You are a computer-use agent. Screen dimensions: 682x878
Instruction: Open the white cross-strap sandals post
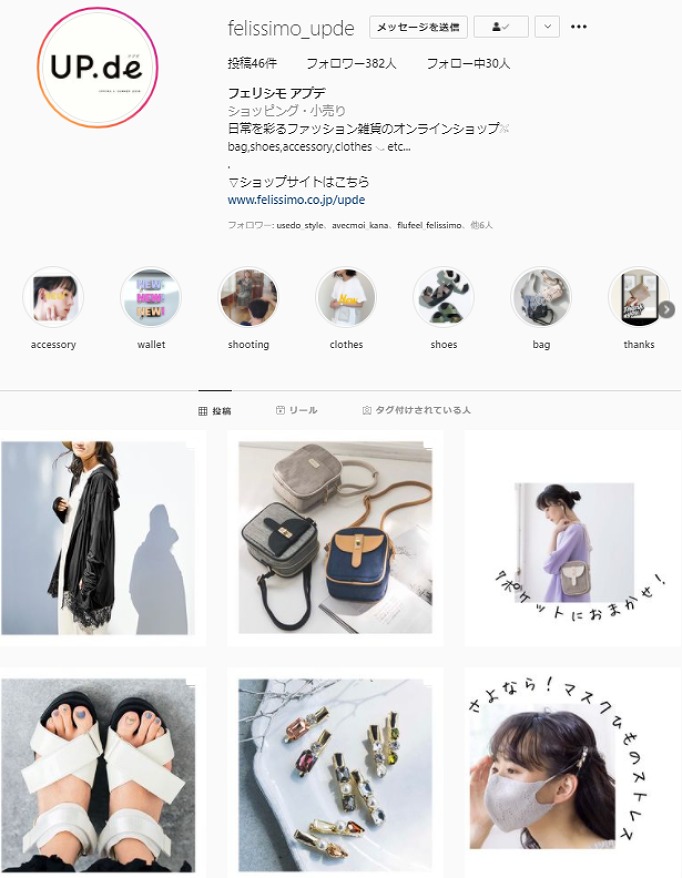(x=97, y=773)
